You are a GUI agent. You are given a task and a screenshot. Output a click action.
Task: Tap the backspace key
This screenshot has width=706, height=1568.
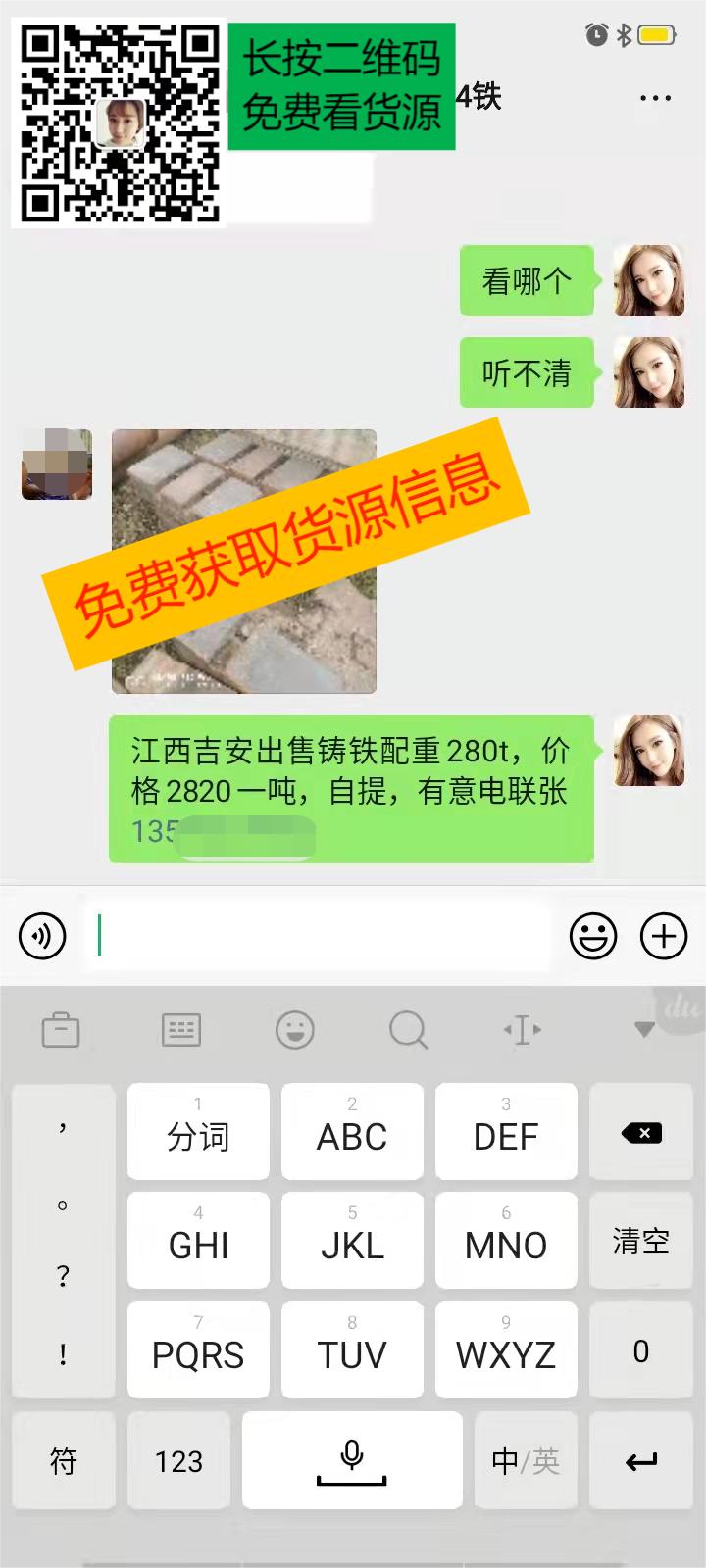[641, 1133]
